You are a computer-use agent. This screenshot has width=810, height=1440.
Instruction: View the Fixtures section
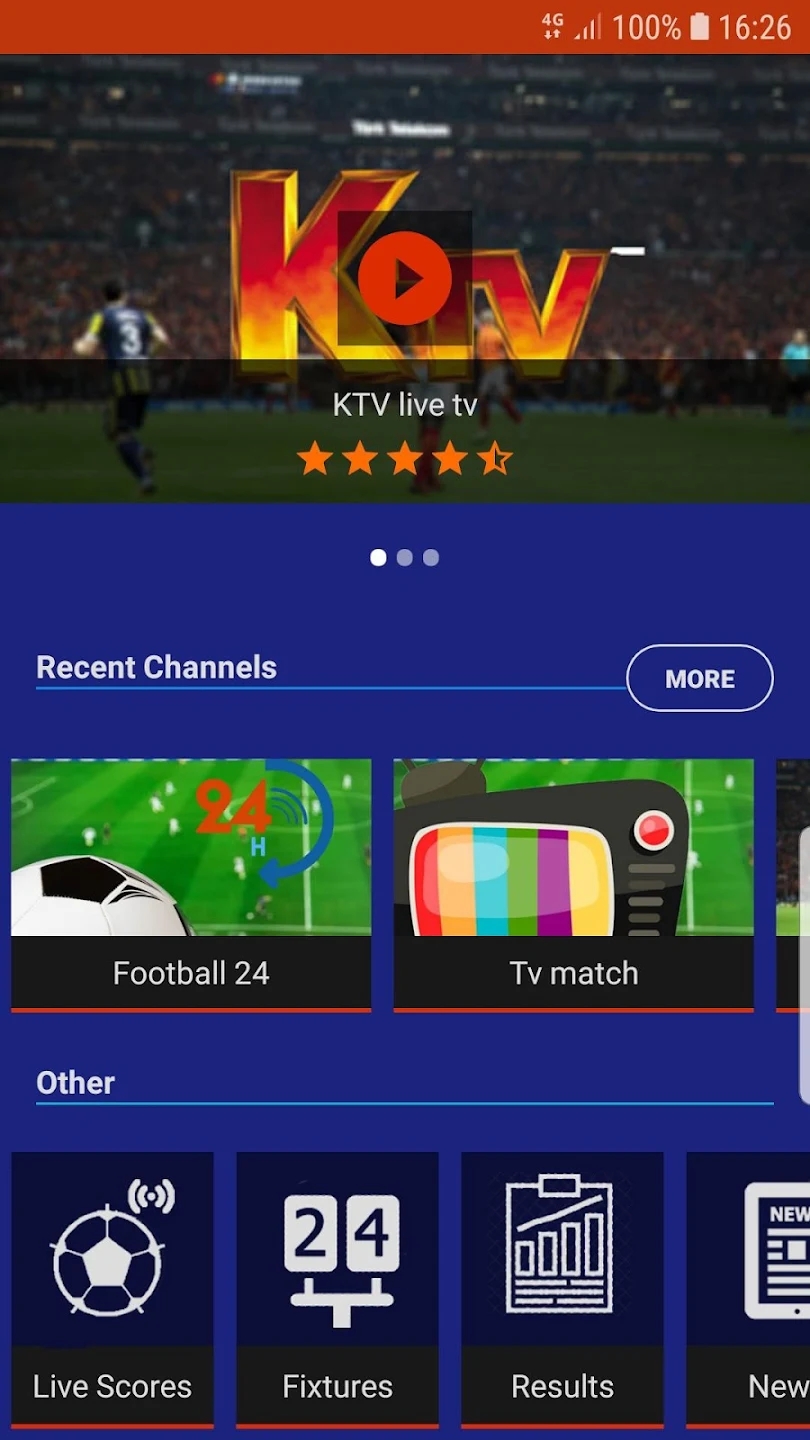(x=337, y=1290)
